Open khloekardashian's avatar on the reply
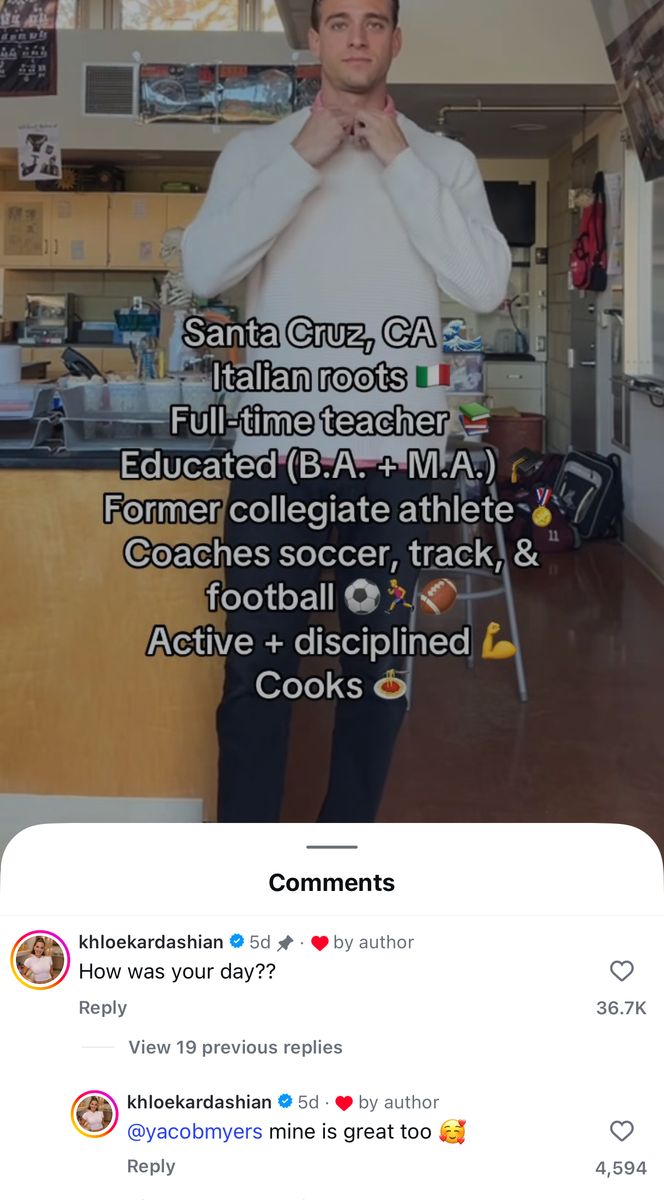Image resolution: width=664 pixels, height=1200 pixels. click(x=95, y=1114)
